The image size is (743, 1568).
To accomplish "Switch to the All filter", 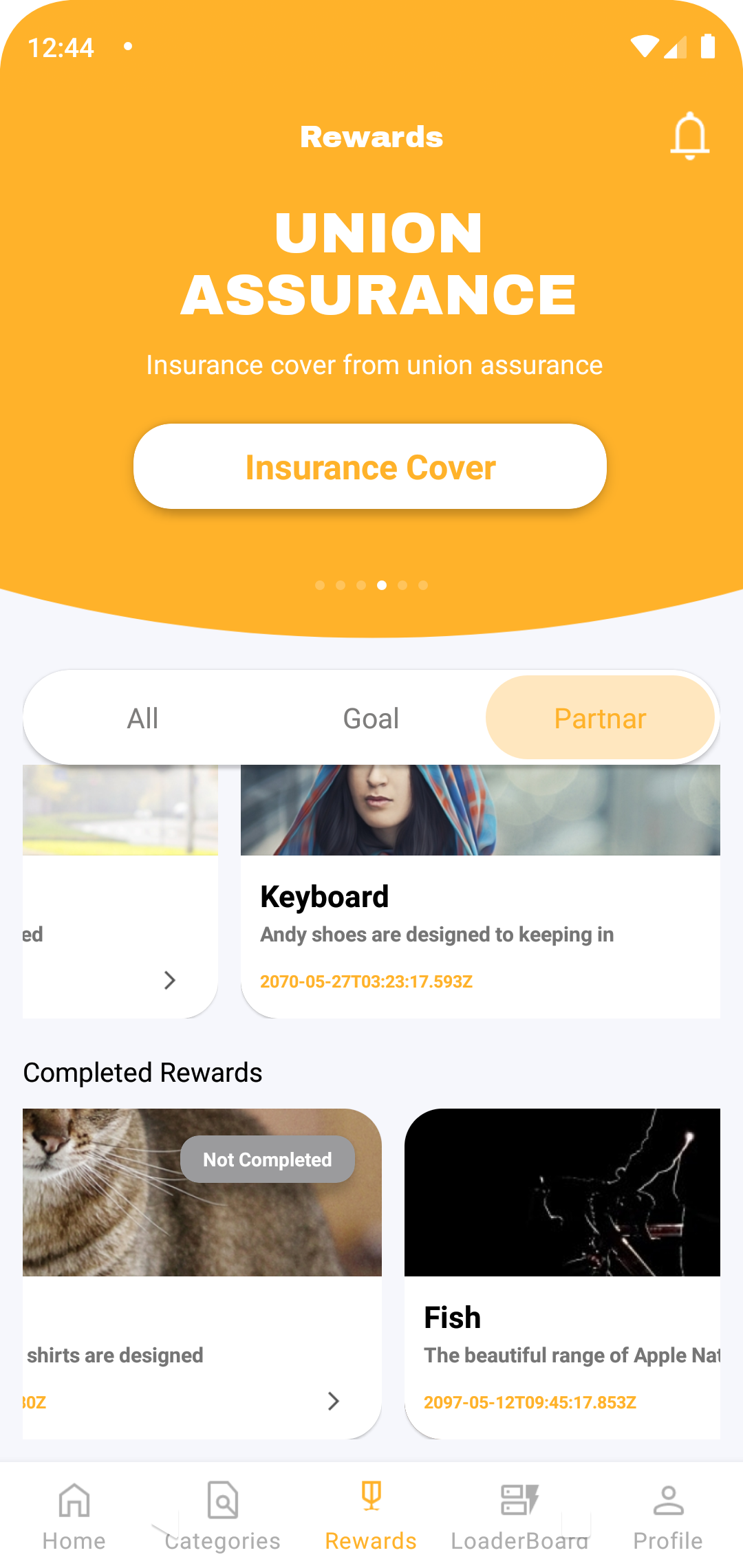I will tap(142, 719).
